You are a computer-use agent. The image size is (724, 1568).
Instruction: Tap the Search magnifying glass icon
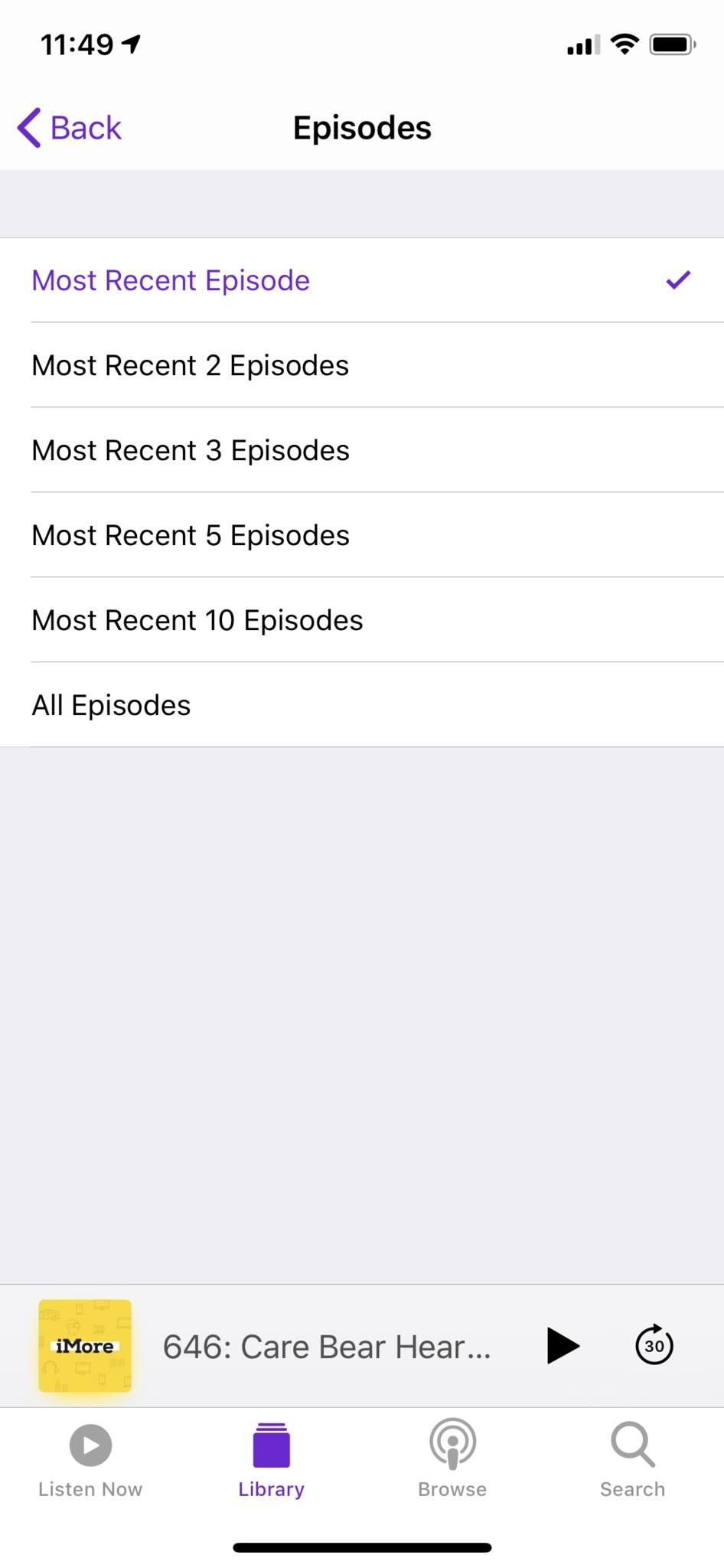coord(631,1443)
